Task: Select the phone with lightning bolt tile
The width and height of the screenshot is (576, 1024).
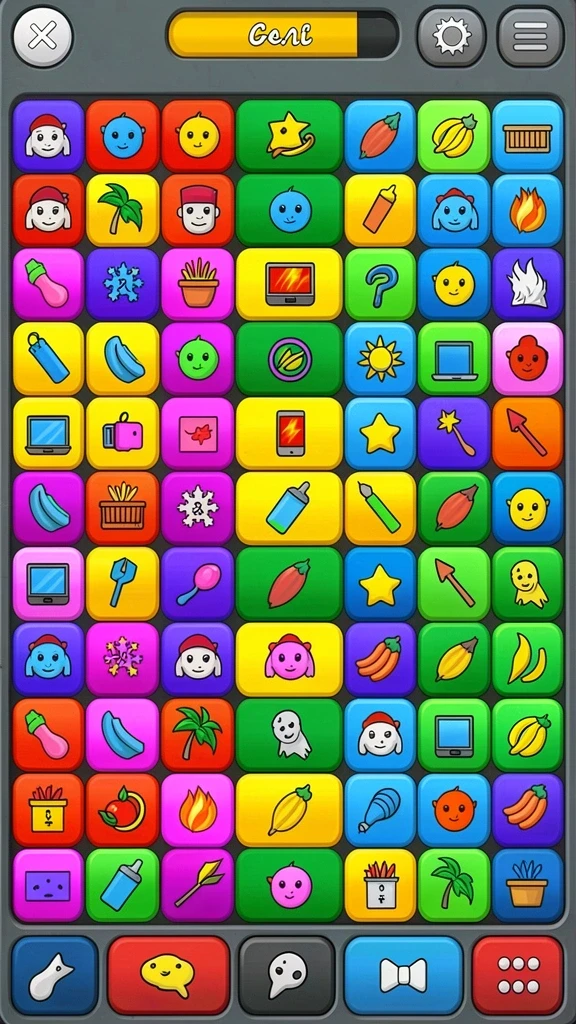Action: pyautogui.click(x=289, y=433)
